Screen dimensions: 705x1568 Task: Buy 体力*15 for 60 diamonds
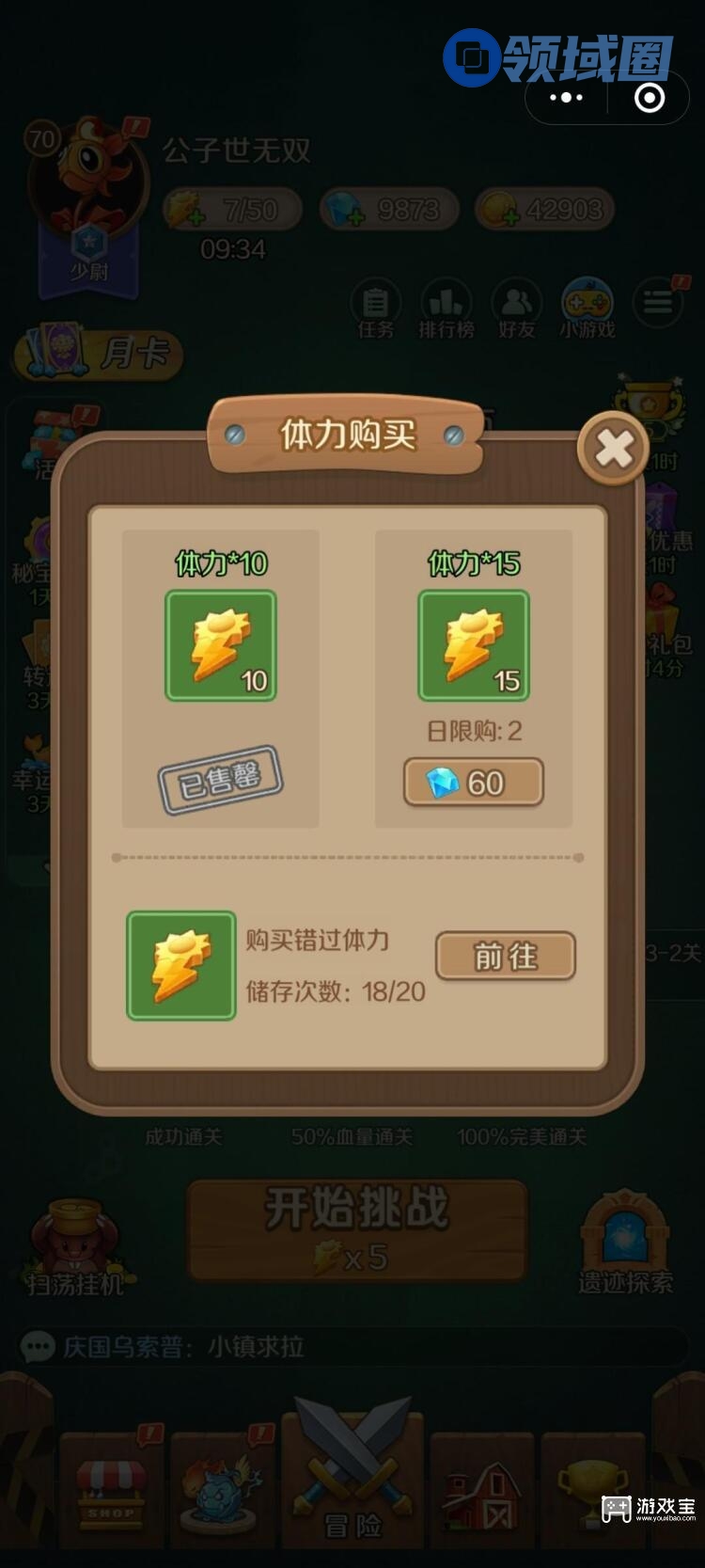(x=473, y=783)
